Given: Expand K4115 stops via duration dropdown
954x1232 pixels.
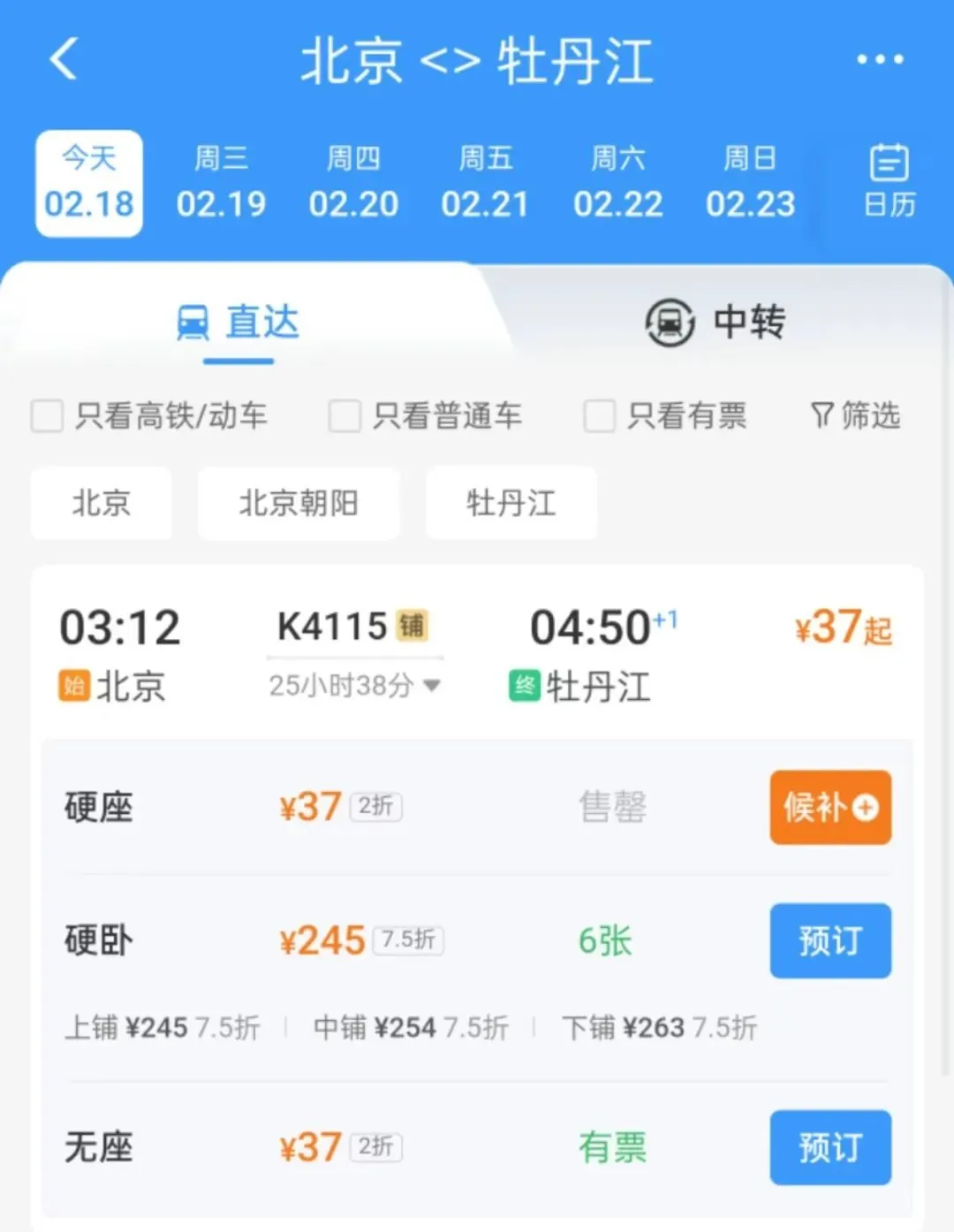Looking at the screenshot, I should (354, 685).
